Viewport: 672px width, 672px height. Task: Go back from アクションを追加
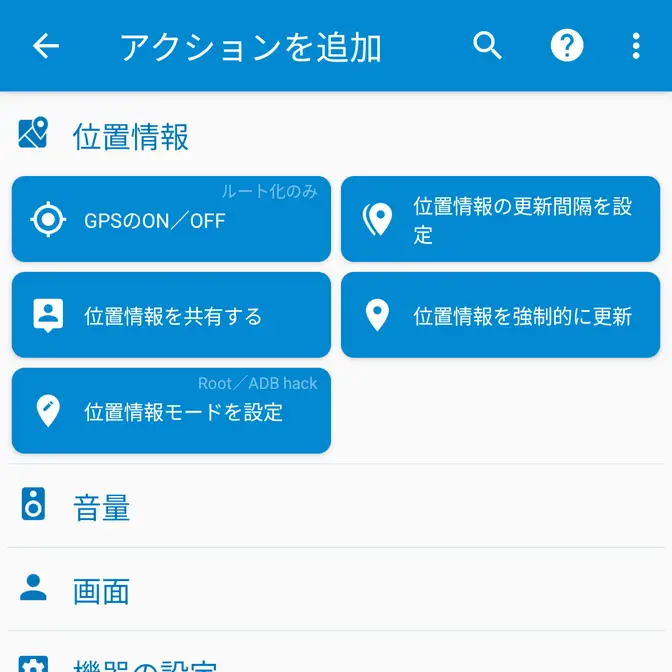point(46,46)
